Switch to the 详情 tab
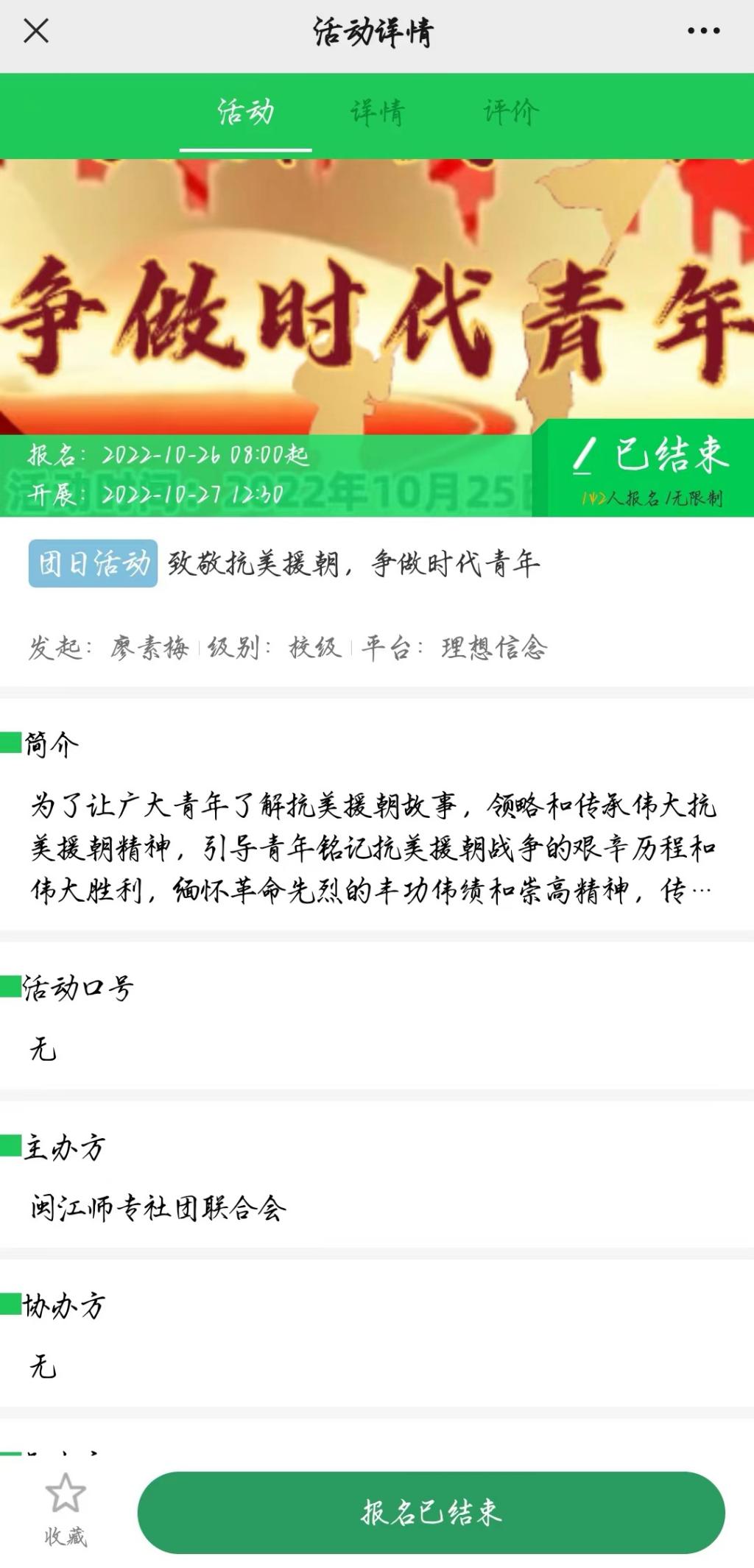Viewport: 754px width, 1568px height. 377,113
